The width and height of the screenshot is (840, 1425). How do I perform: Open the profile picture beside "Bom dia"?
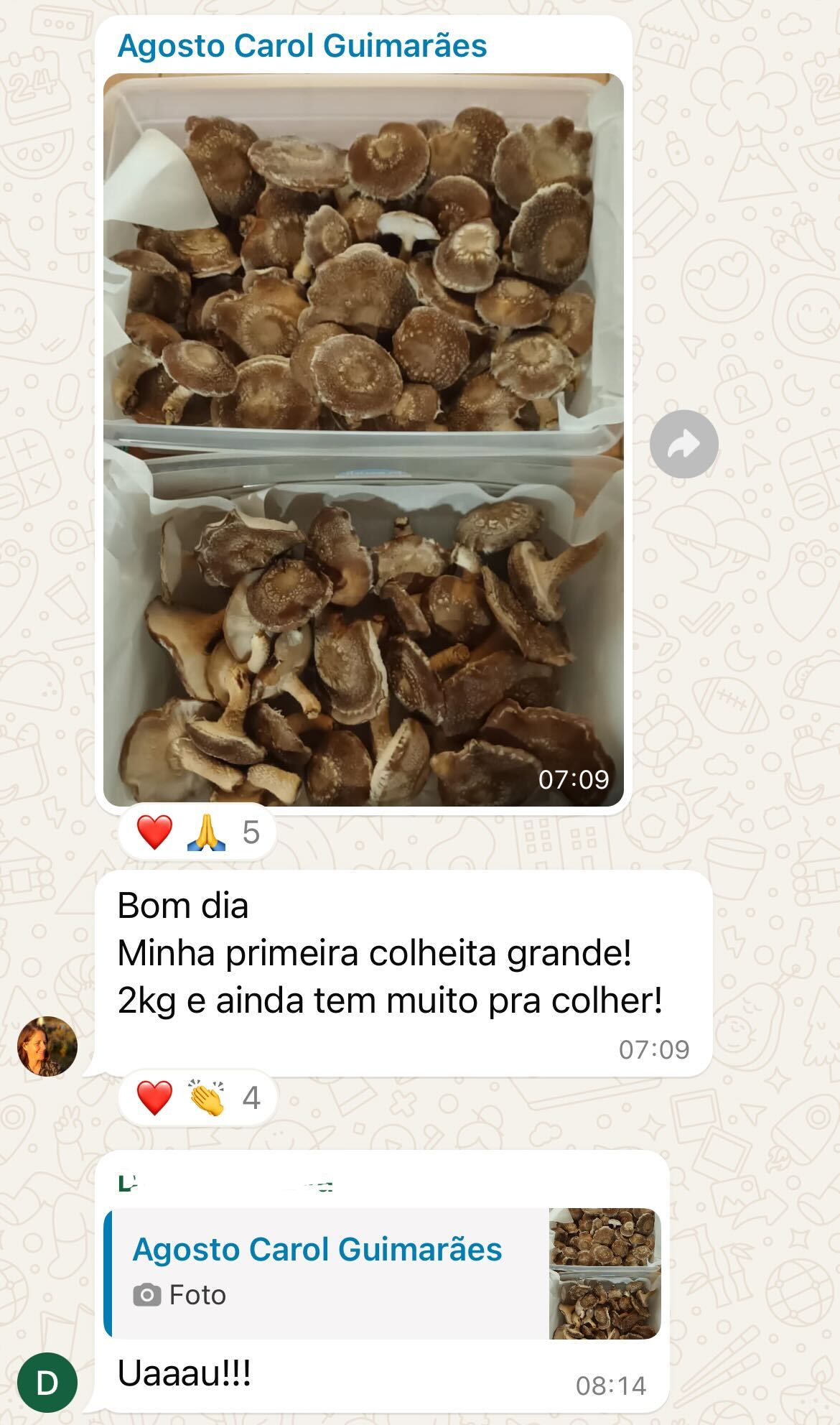pyautogui.click(x=47, y=1046)
